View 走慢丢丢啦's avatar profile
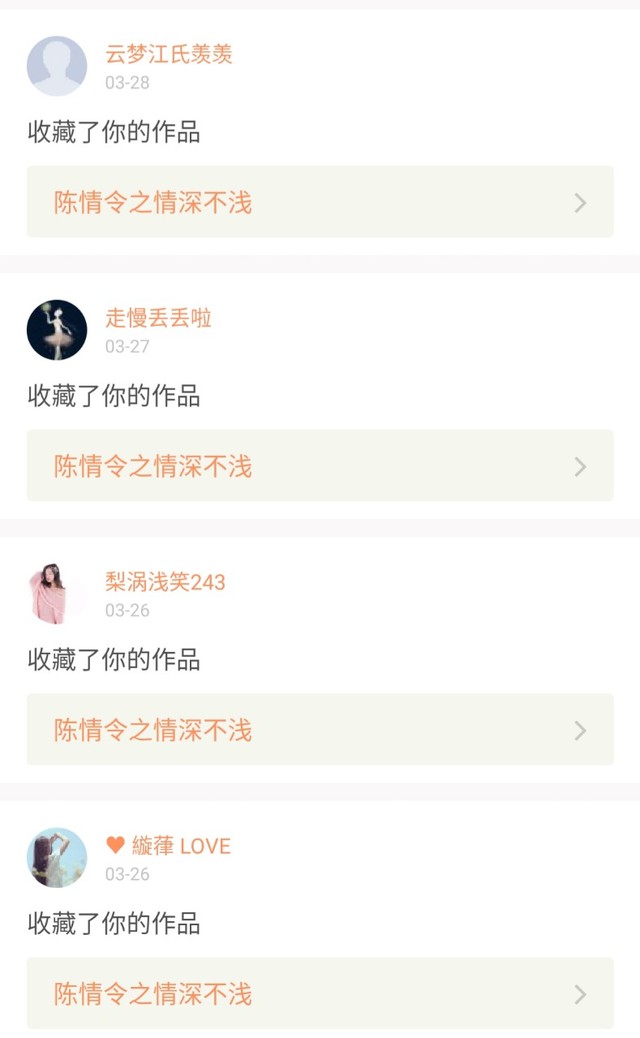640x1038 pixels. [x=57, y=330]
